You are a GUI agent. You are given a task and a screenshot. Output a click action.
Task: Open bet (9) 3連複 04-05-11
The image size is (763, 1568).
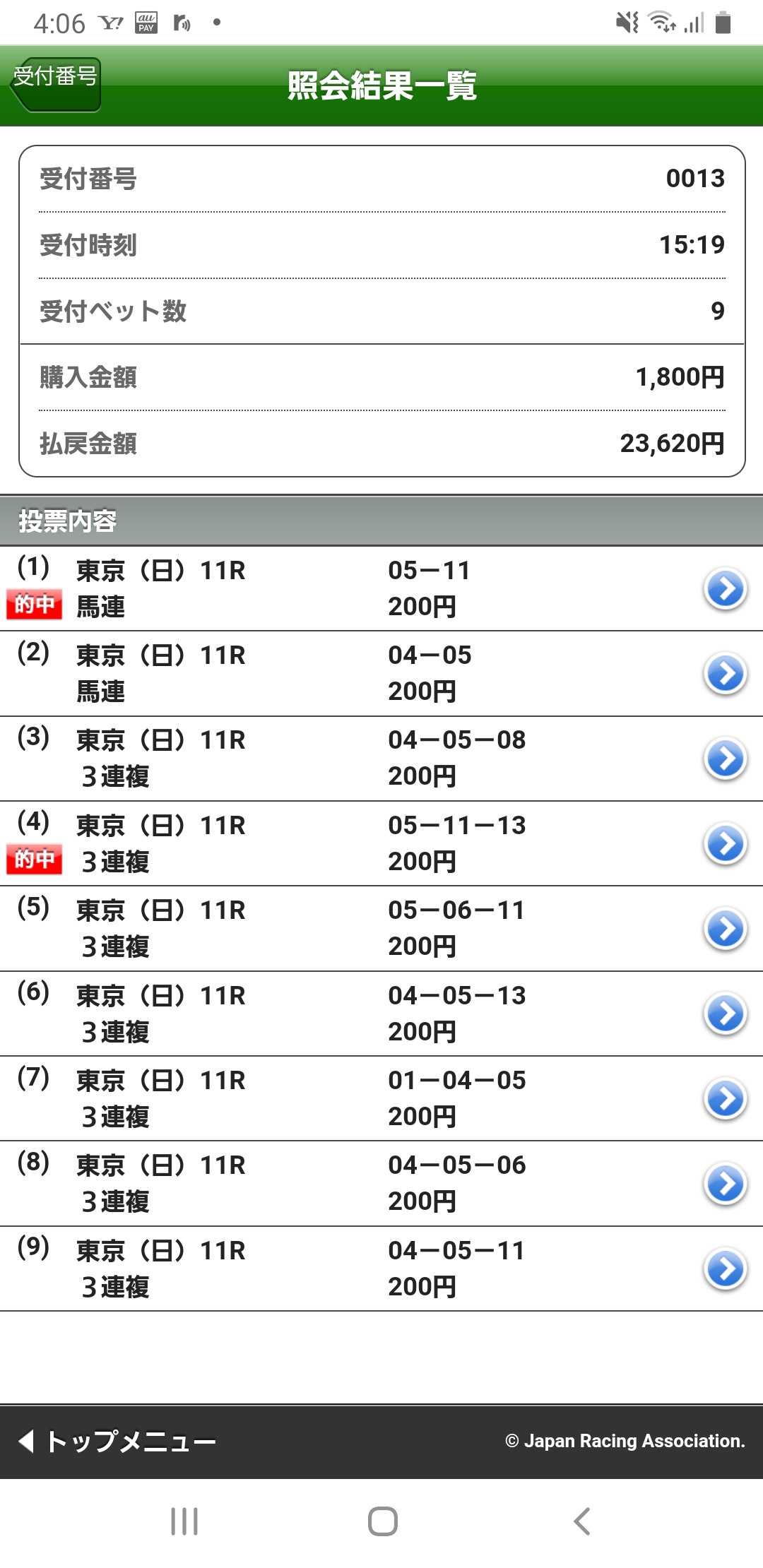click(725, 1269)
